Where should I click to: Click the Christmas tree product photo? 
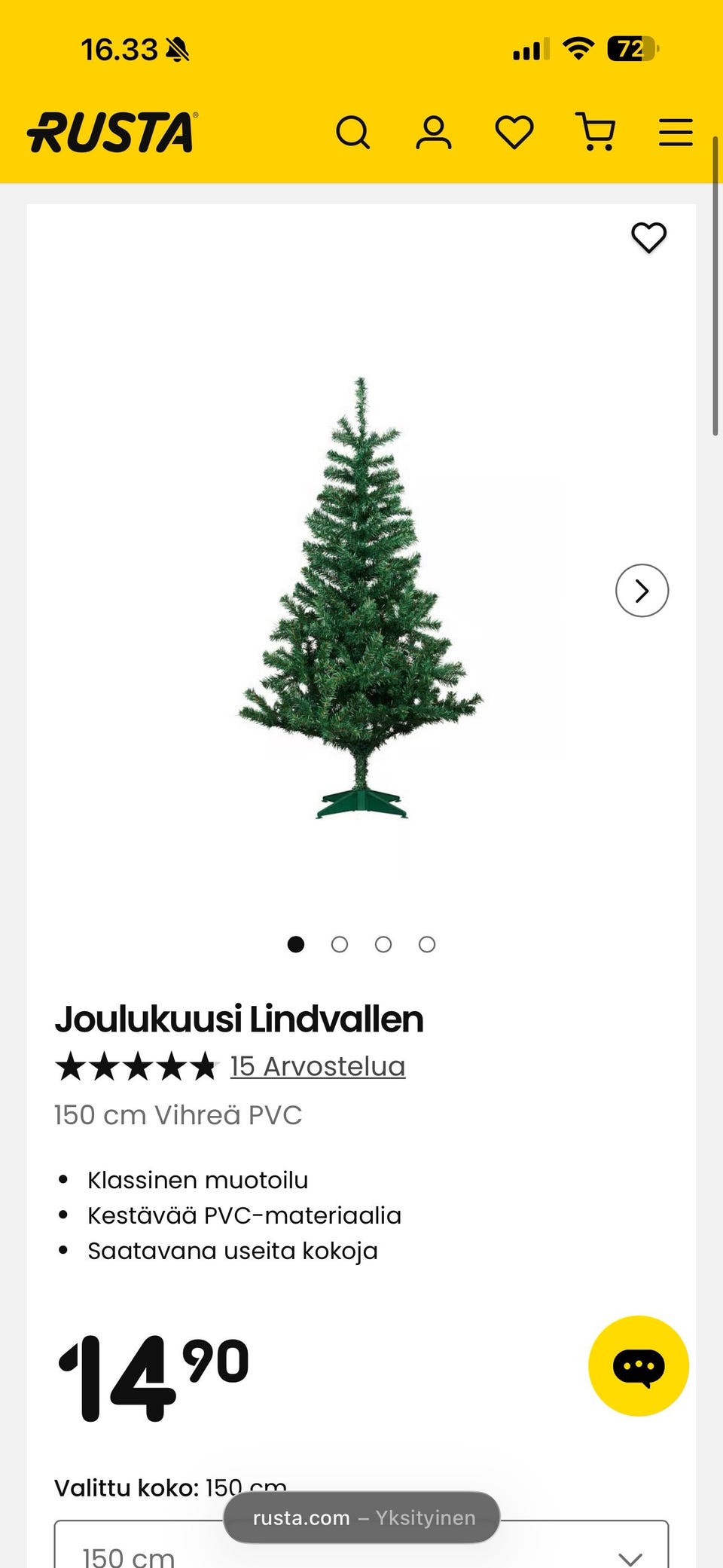(x=361, y=595)
